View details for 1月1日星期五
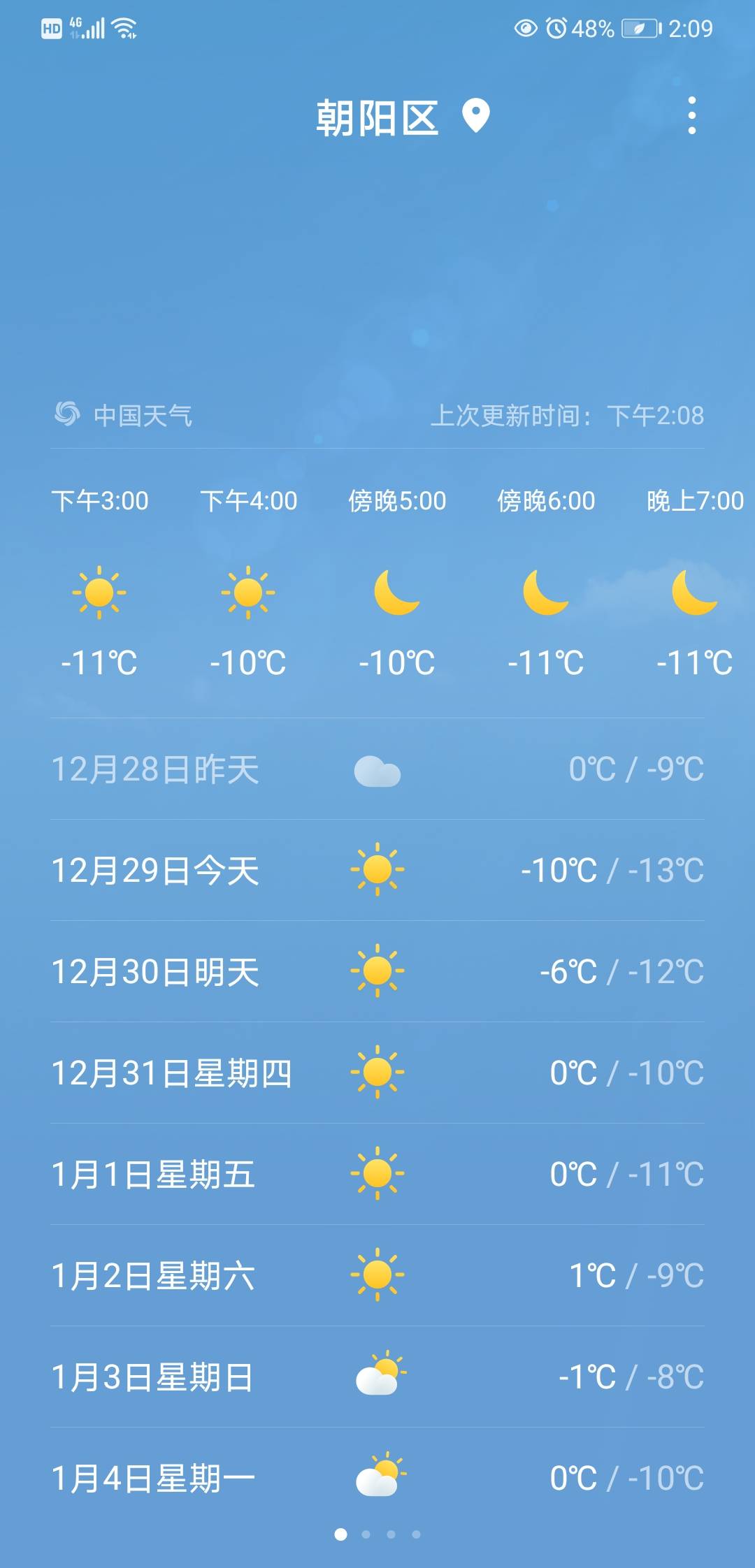Viewport: 755px width, 1568px height. pyautogui.click(x=377, y=1174)
